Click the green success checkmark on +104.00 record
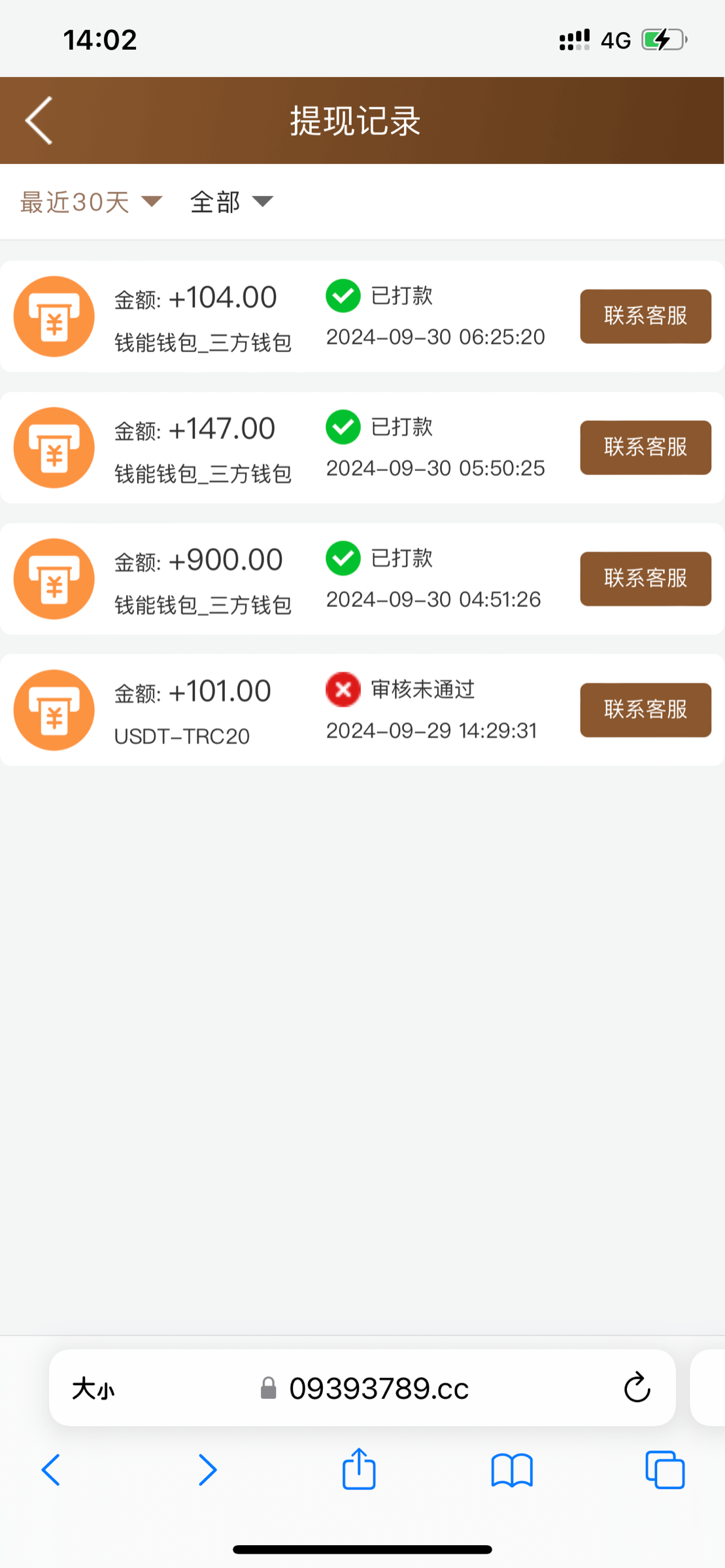This screenshot has height=1568, width=725. (343, 294)
